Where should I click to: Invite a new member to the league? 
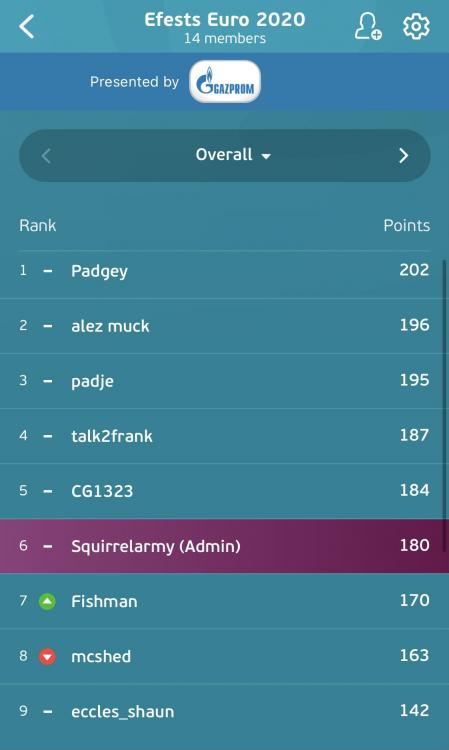point(368,26)
